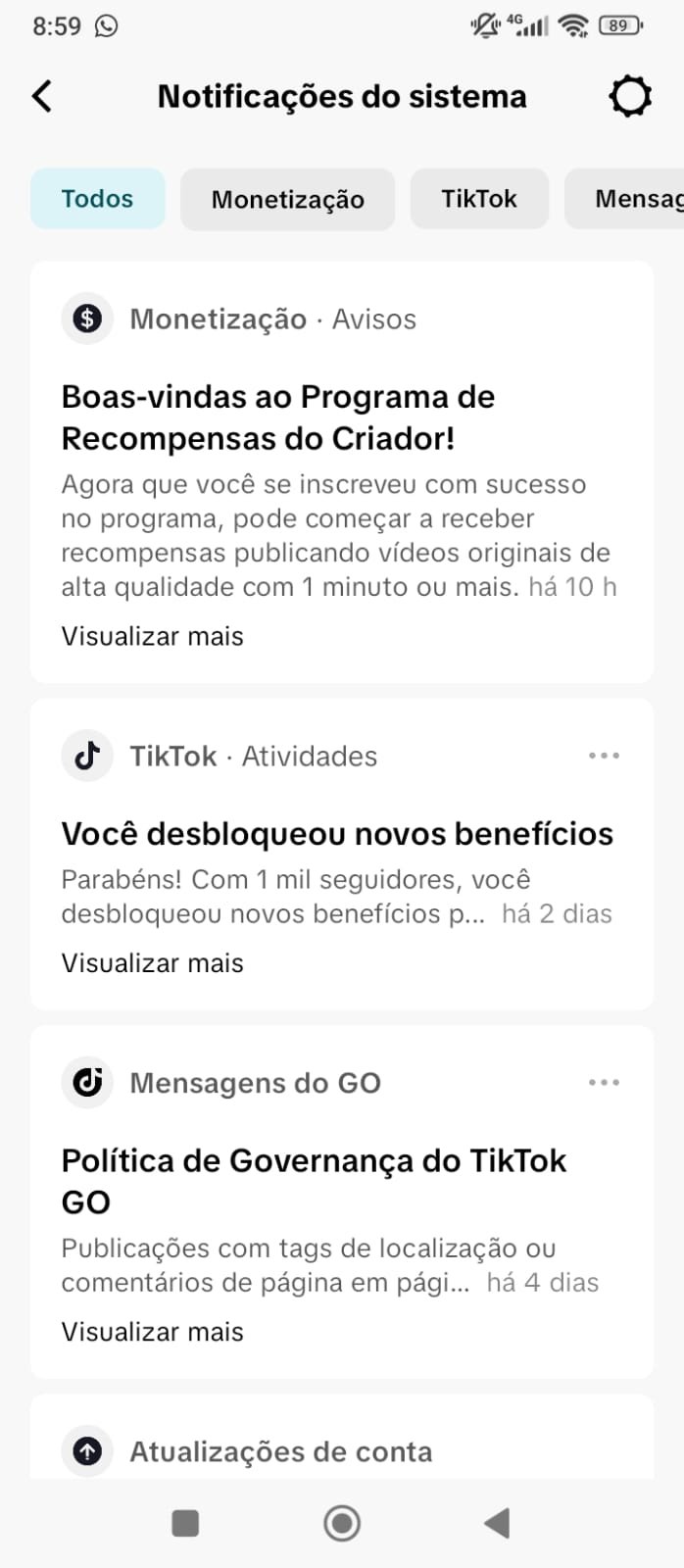Open the Você desbloqueou novos benefícios card
684x1568 pixels.
click(336, 834)
